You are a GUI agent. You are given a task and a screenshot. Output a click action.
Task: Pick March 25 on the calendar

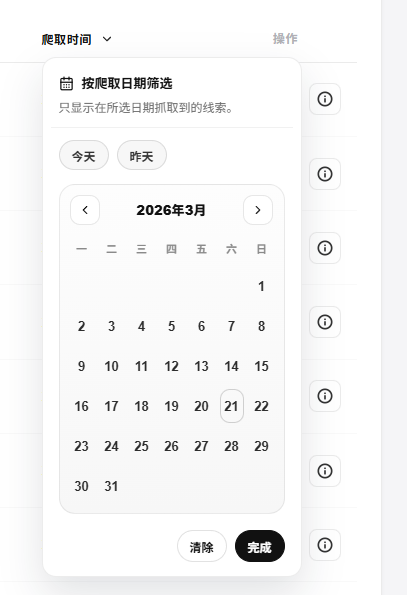tap(141, 446)
